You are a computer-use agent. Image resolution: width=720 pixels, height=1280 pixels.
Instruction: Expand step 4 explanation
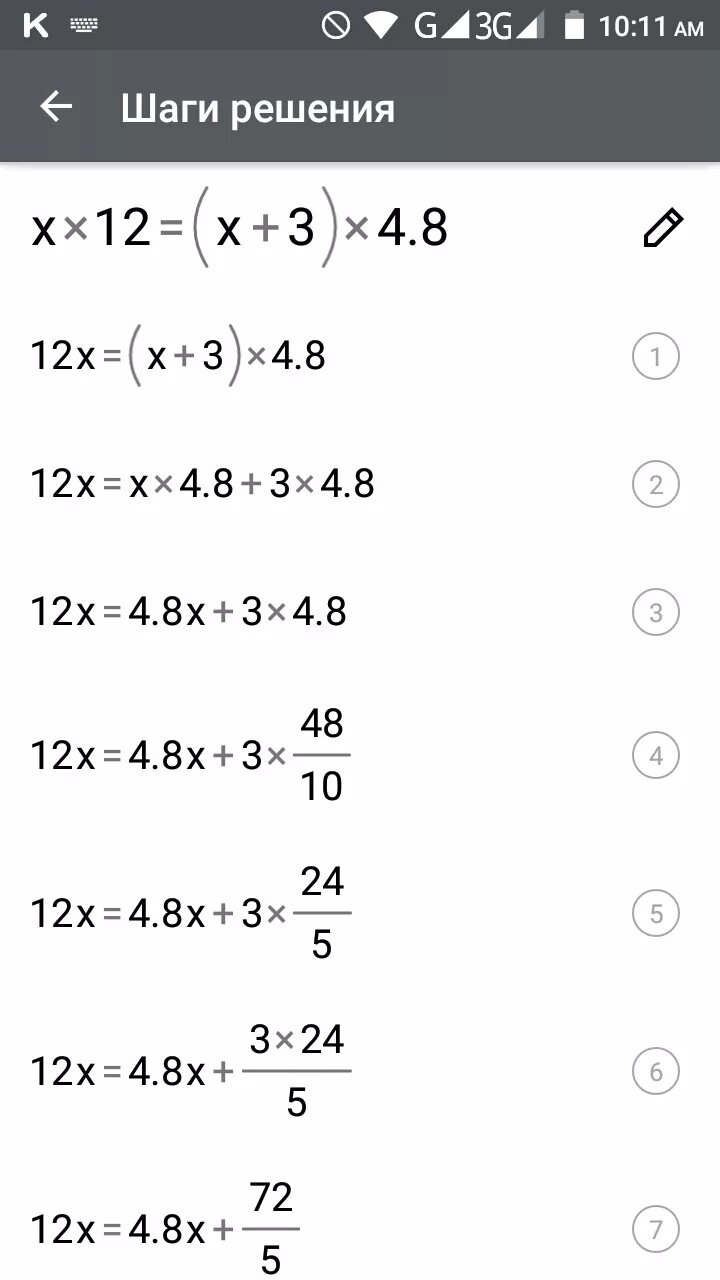coord(656,755)
